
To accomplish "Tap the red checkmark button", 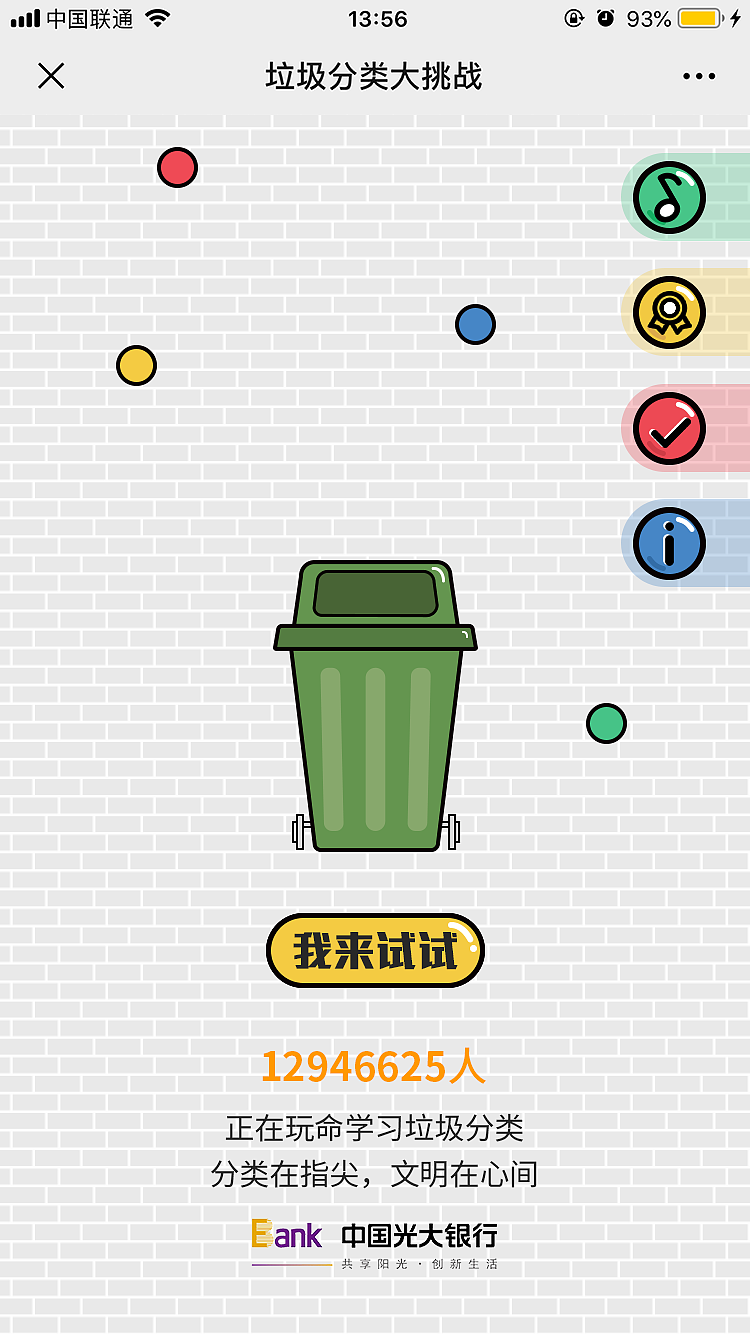I will pyautogui.click(x=669, y=429).
